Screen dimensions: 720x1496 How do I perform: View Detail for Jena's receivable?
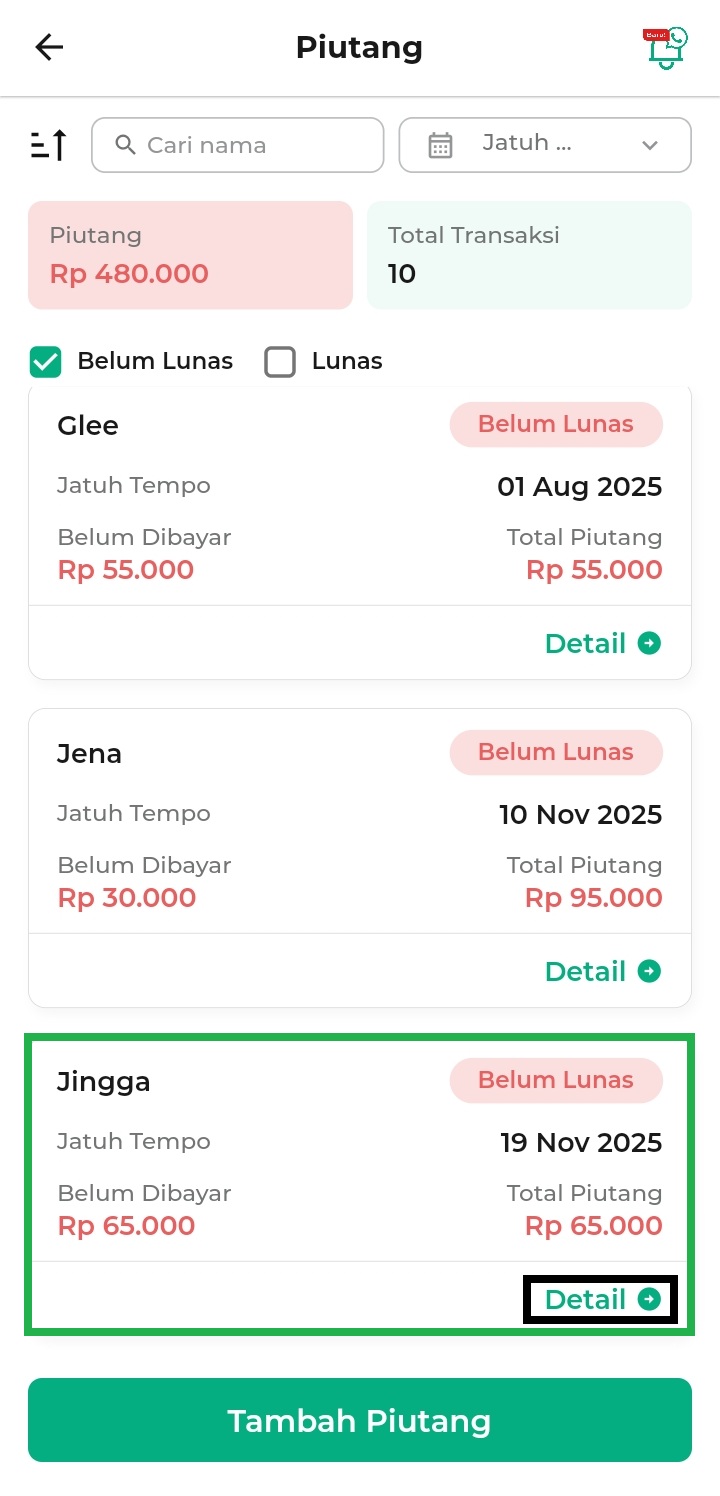pyautogui.click(x=602, y=971)
